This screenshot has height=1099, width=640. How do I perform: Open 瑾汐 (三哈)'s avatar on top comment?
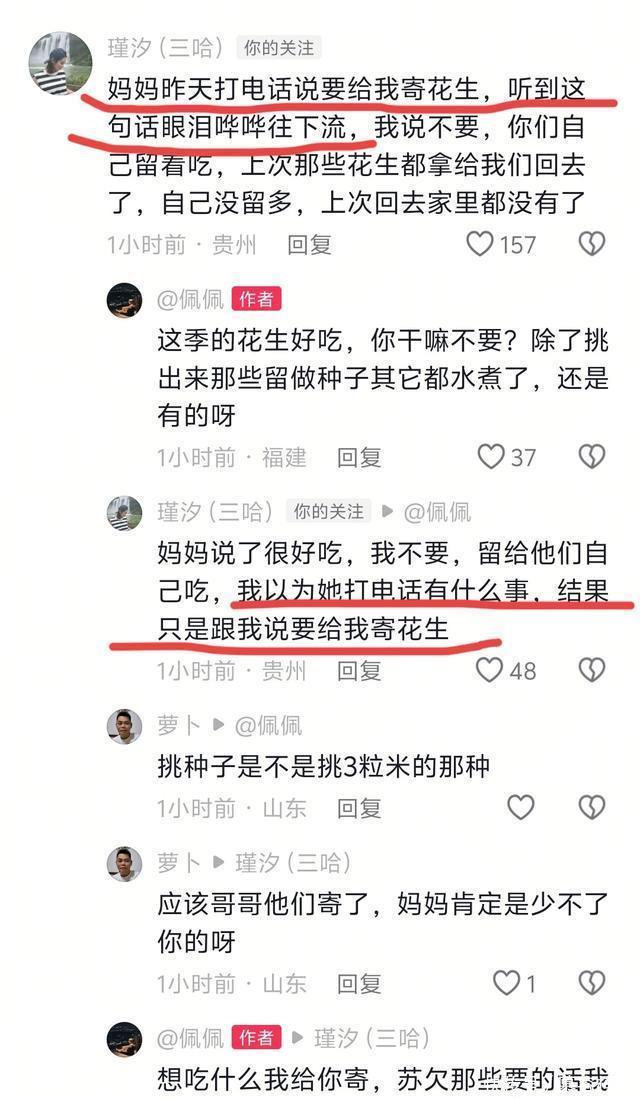click(60, 63)
